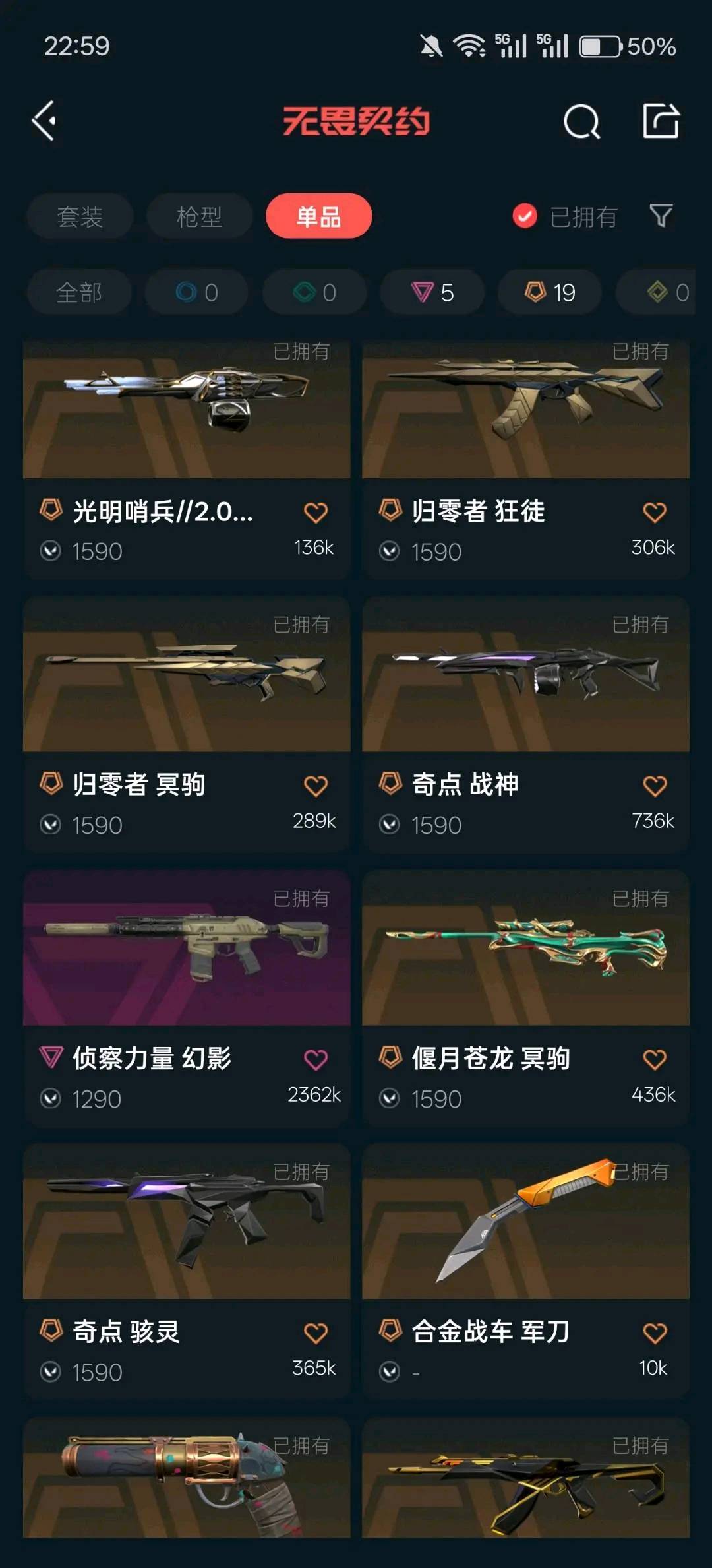Like the 侦察力量 幻影 skin
The width and height of the screenshot is (712, 1568).
pyautogui.click(x=316, y=1059)
